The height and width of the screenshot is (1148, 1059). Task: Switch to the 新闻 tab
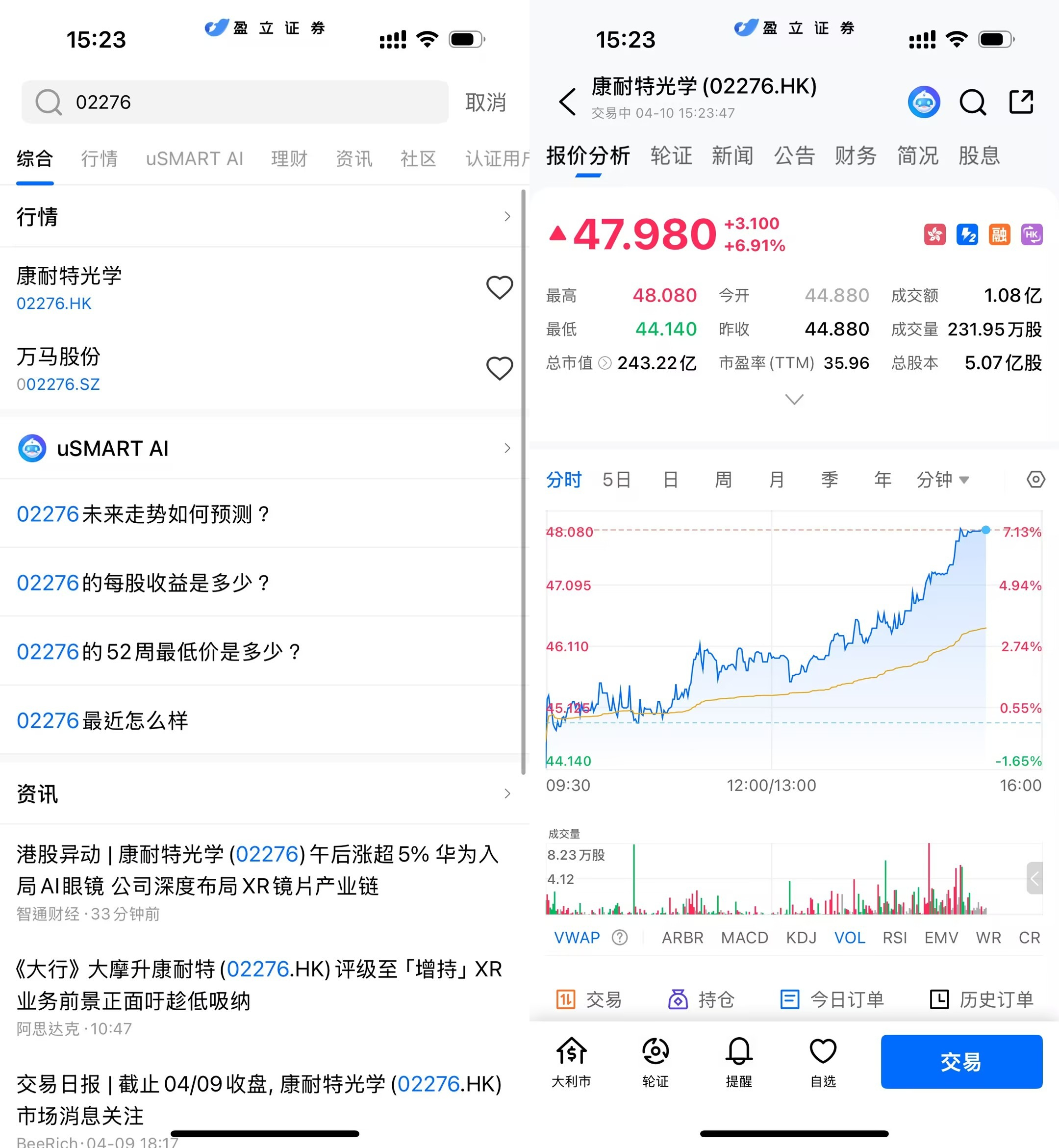tap(732, 156)
